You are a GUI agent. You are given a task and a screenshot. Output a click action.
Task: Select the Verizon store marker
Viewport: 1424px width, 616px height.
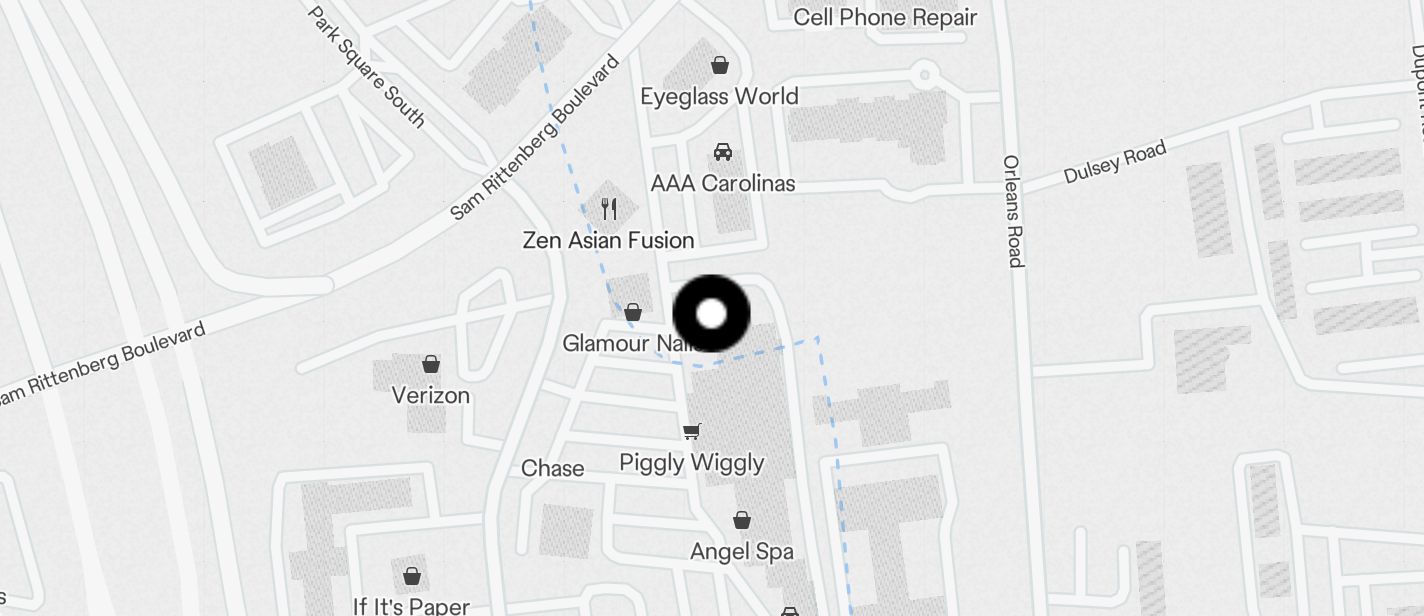(x=431, y=364)
